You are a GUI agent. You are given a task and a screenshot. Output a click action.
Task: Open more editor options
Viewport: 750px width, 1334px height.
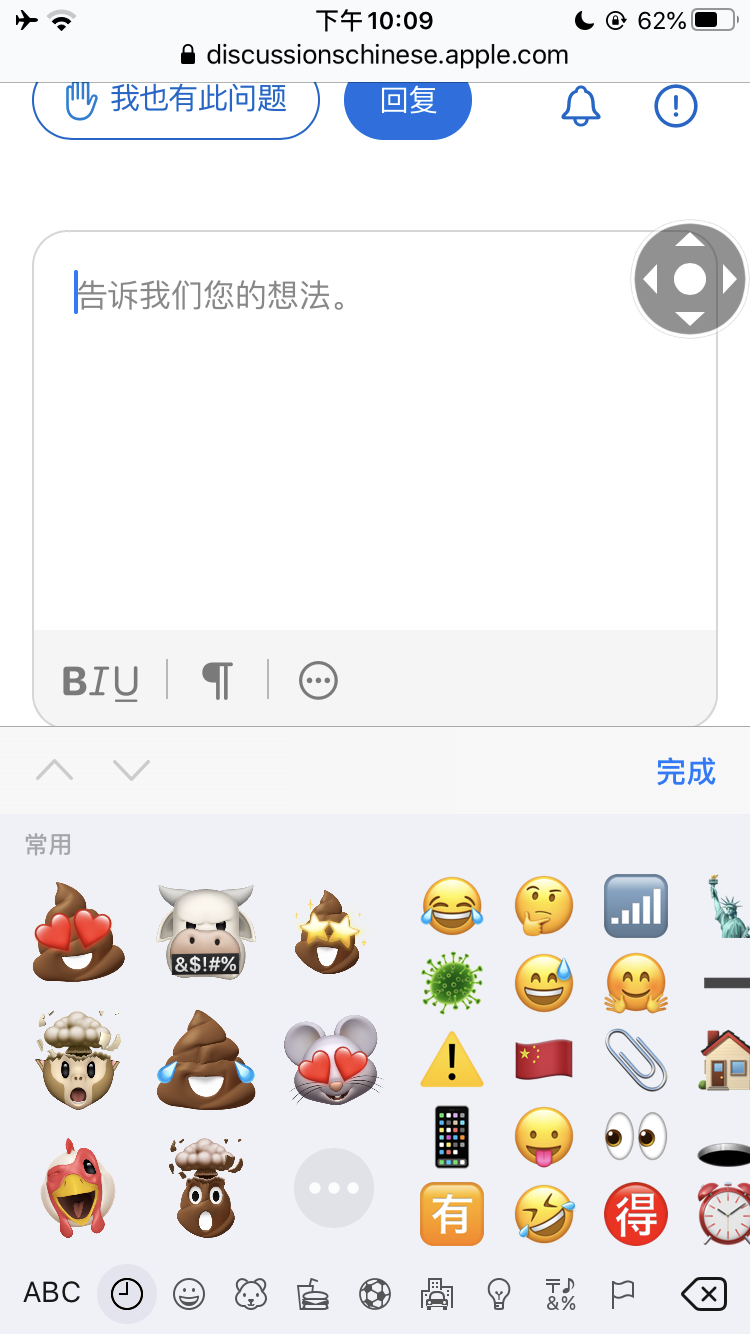click(318, 681)
